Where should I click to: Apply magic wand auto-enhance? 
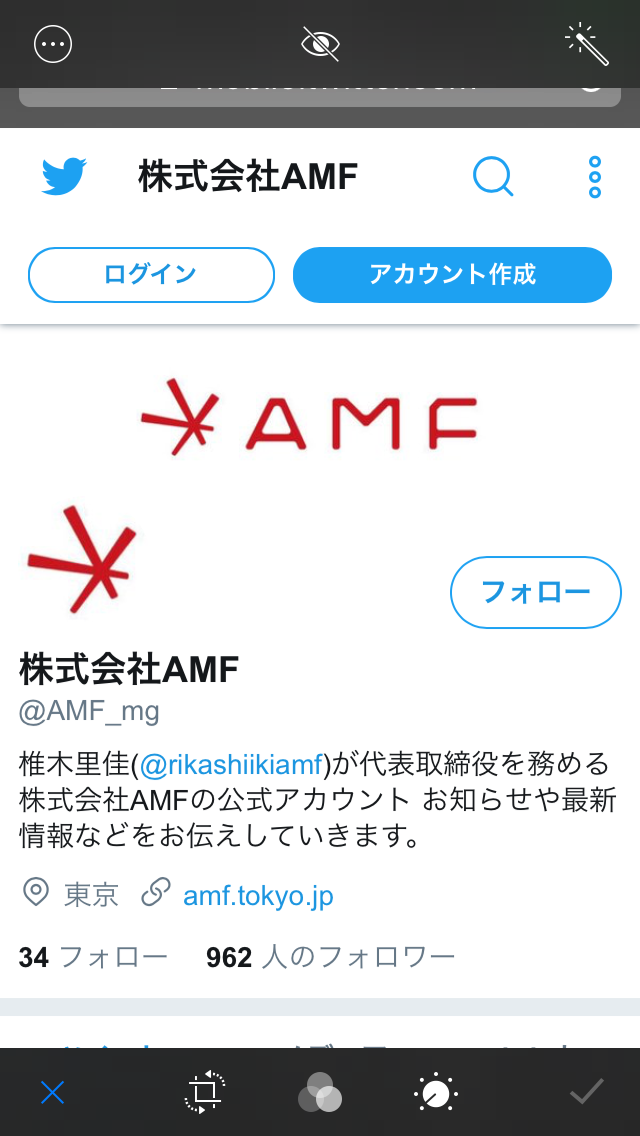click(587, 43)
